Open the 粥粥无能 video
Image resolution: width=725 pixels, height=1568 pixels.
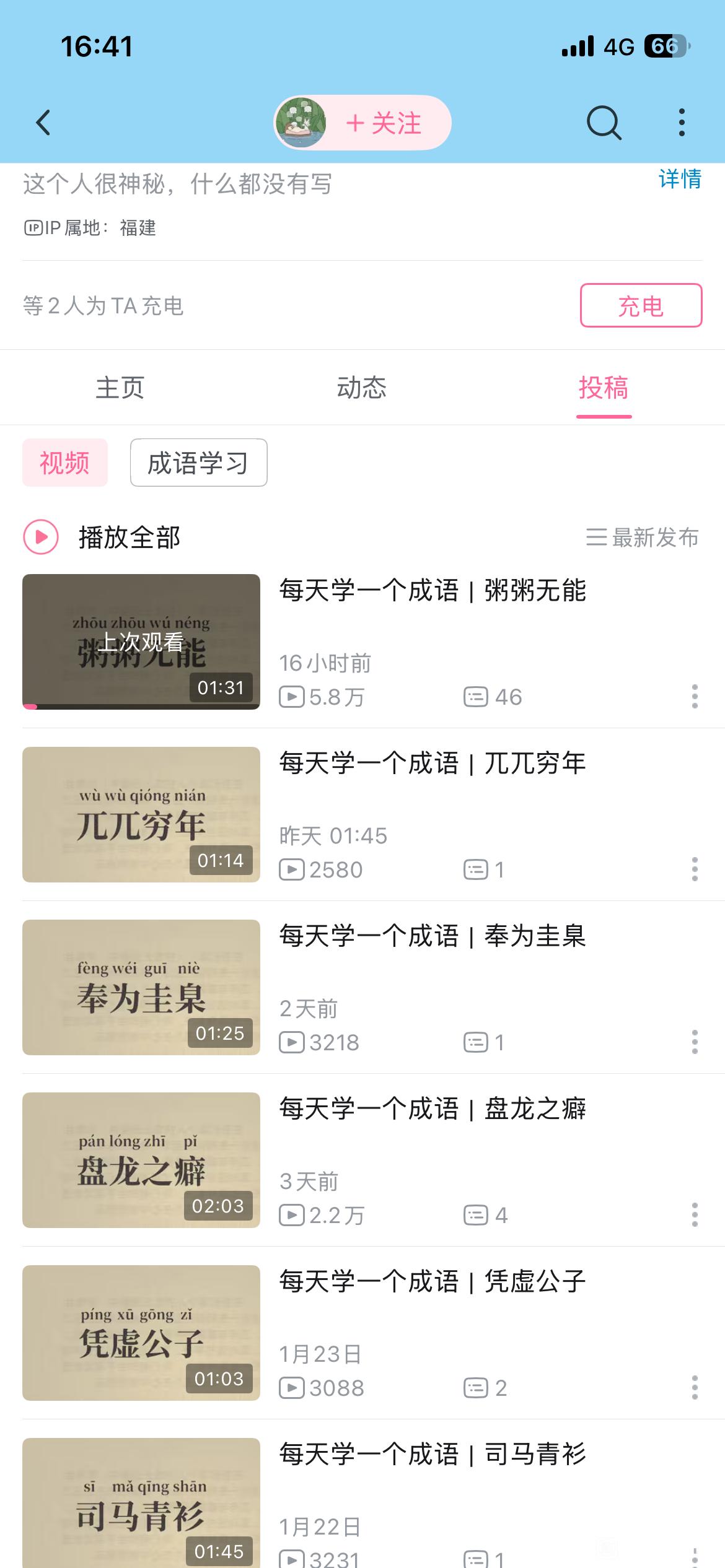click(x=432, y=591)
